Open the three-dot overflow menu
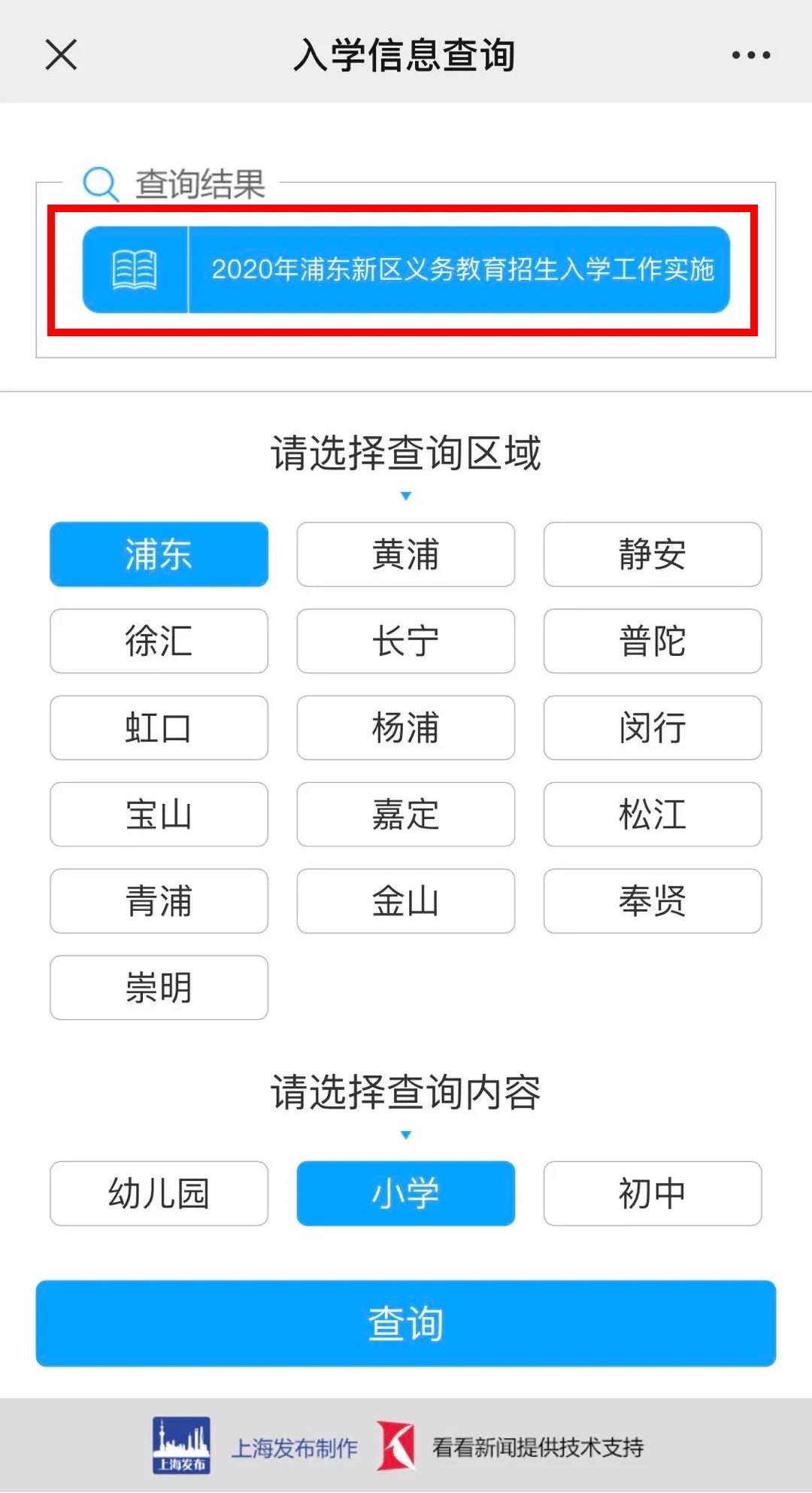Image resolution: width=812 pixels, height=1493 pixels. 750,55
